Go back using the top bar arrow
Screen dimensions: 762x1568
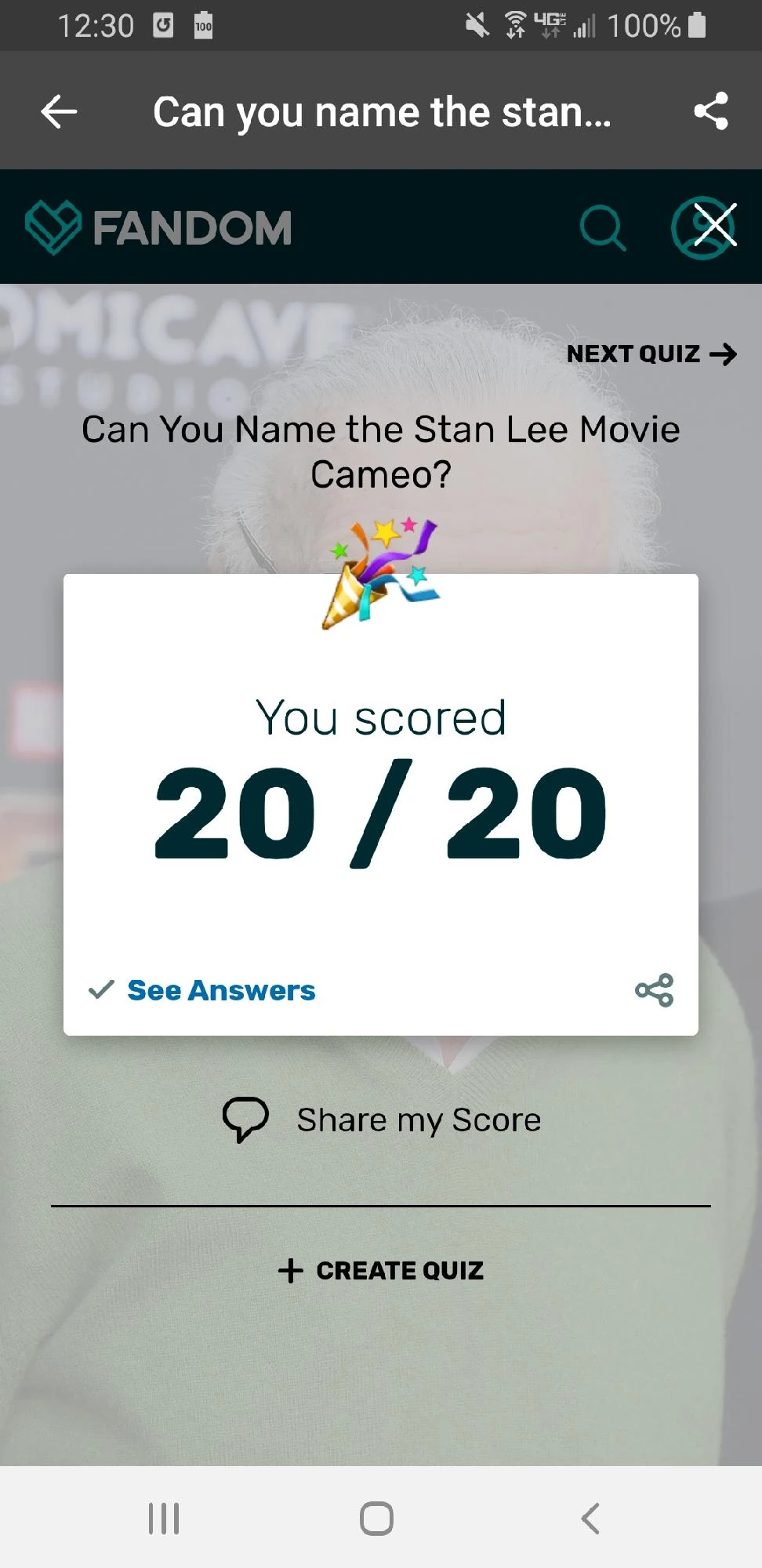point(59,111)
